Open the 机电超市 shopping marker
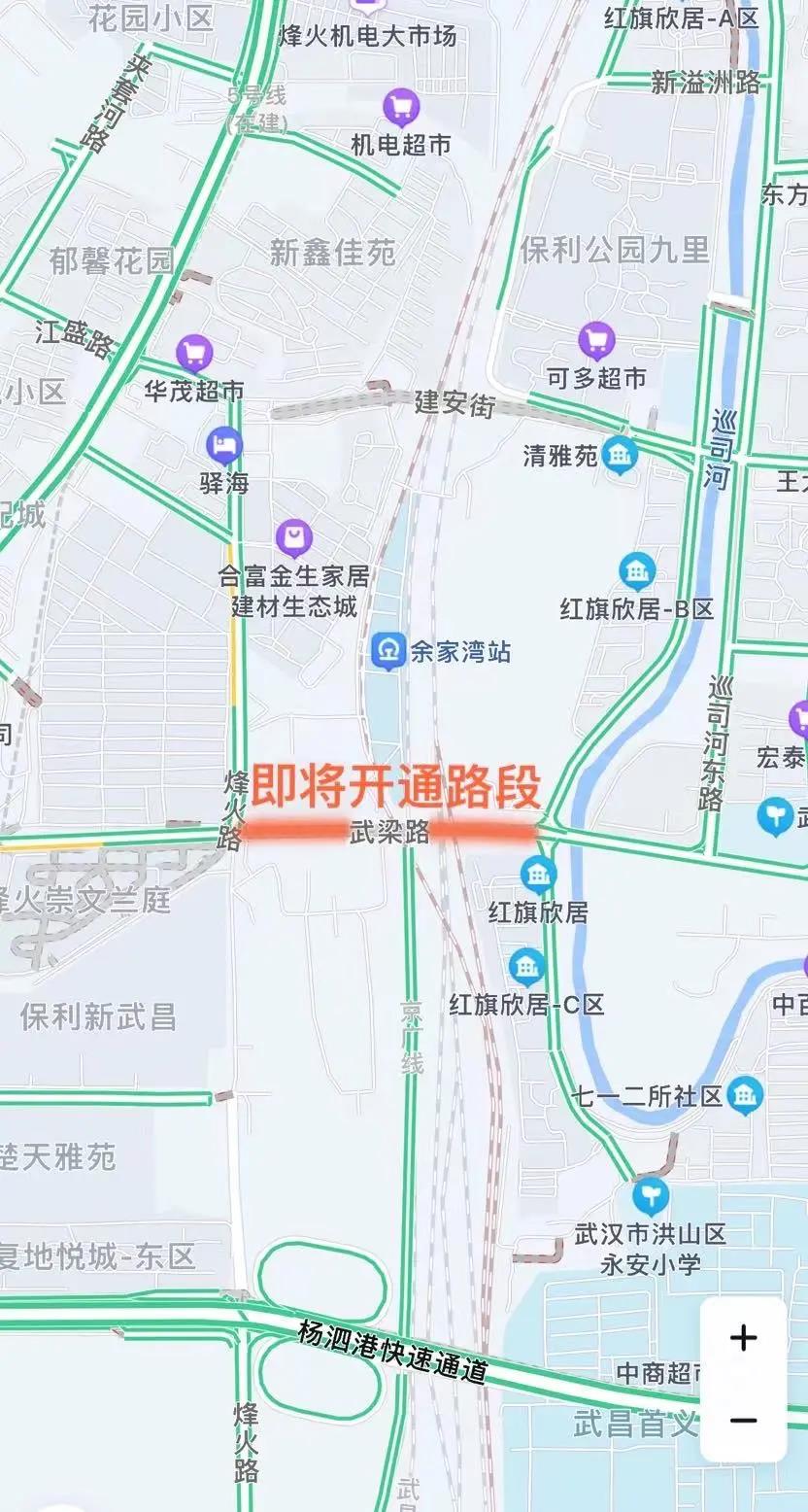 pos(400,106)
